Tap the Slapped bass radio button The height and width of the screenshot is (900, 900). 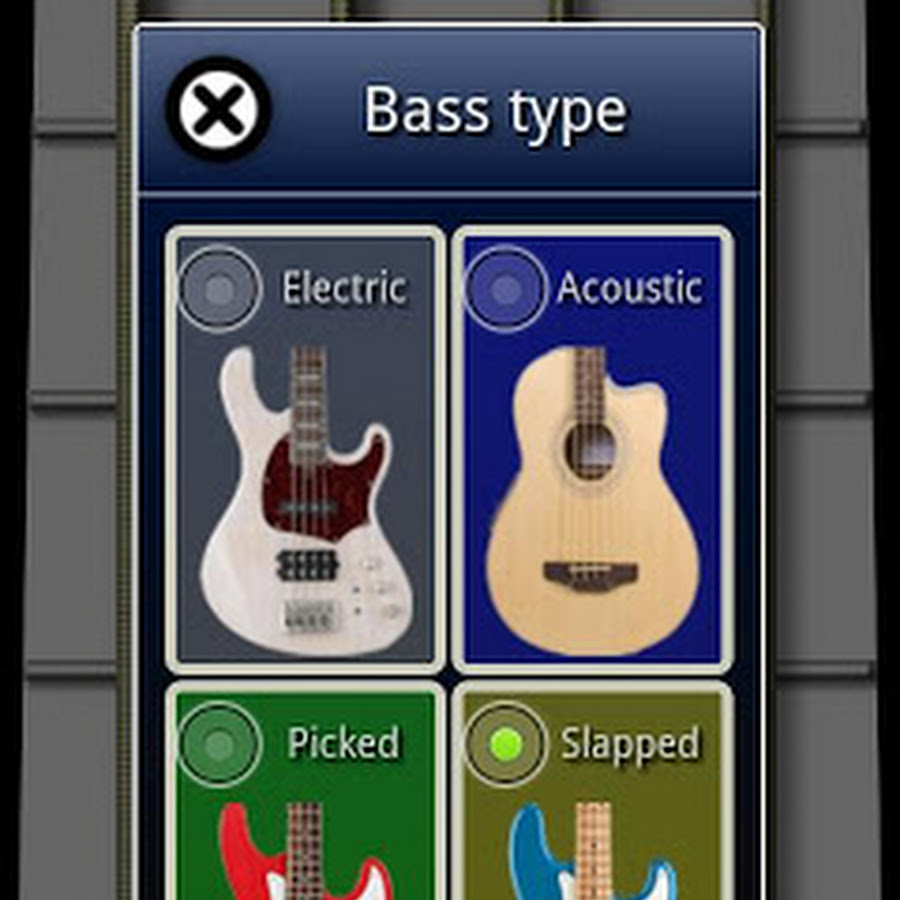coord(507,744)
